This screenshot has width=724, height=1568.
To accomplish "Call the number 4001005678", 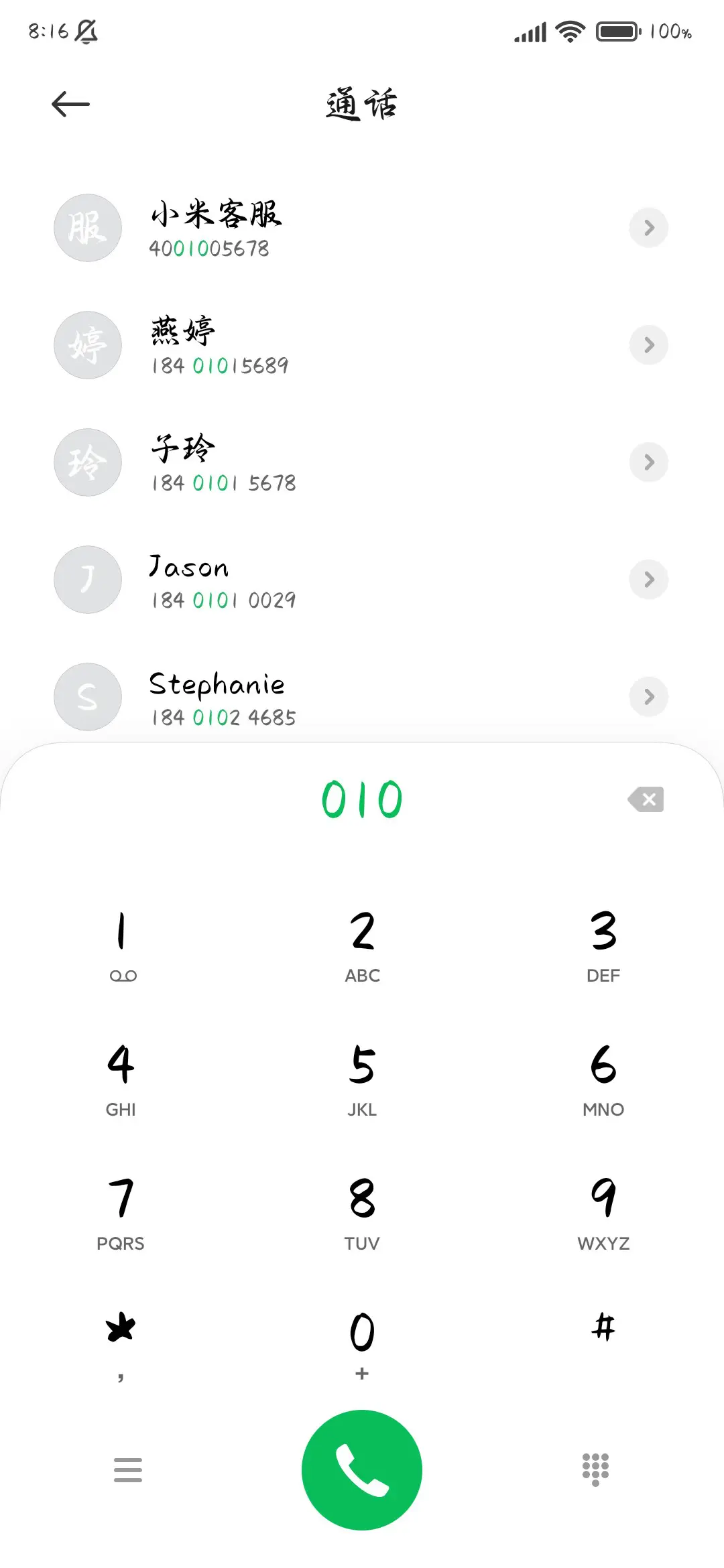I will (208, 249).
